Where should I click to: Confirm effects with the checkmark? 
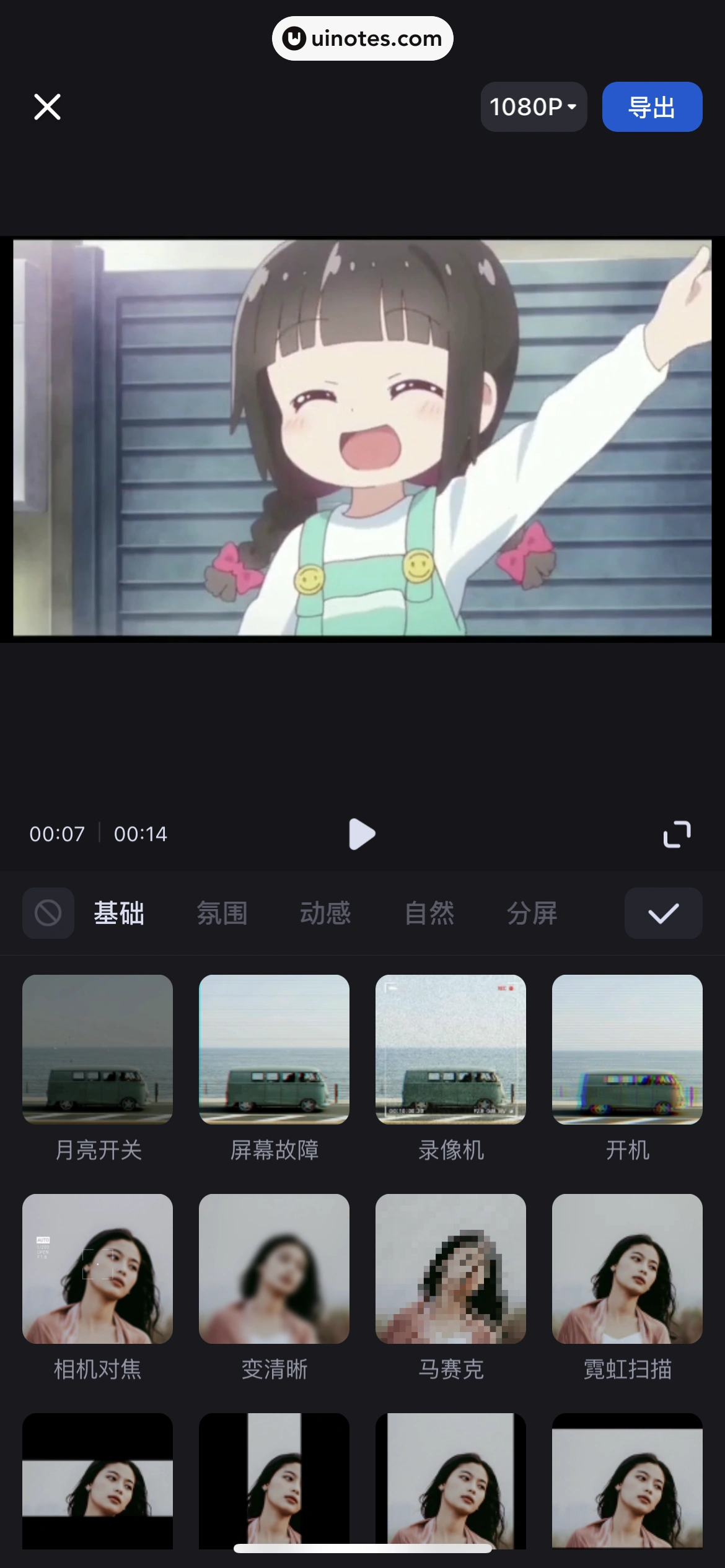click(662, 913)
